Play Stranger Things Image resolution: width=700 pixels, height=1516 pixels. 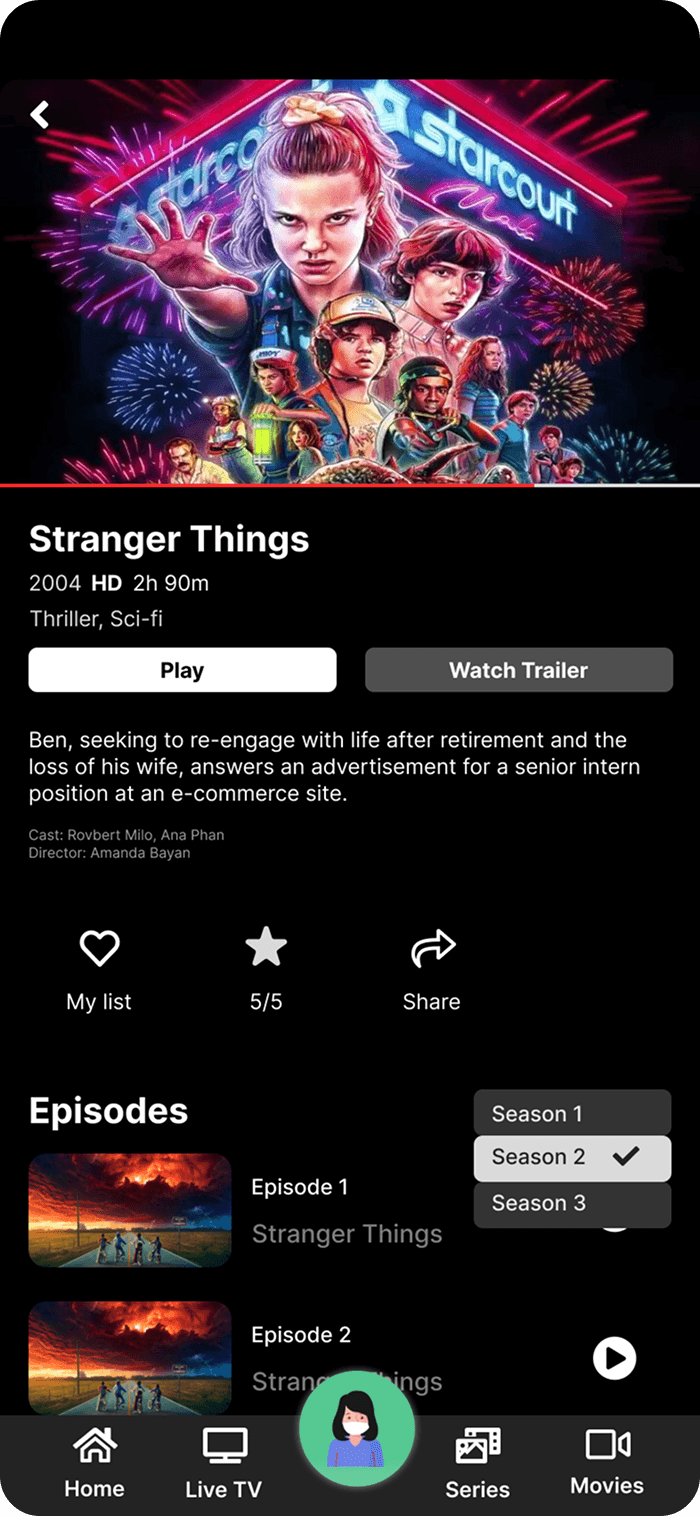[182, 670]
